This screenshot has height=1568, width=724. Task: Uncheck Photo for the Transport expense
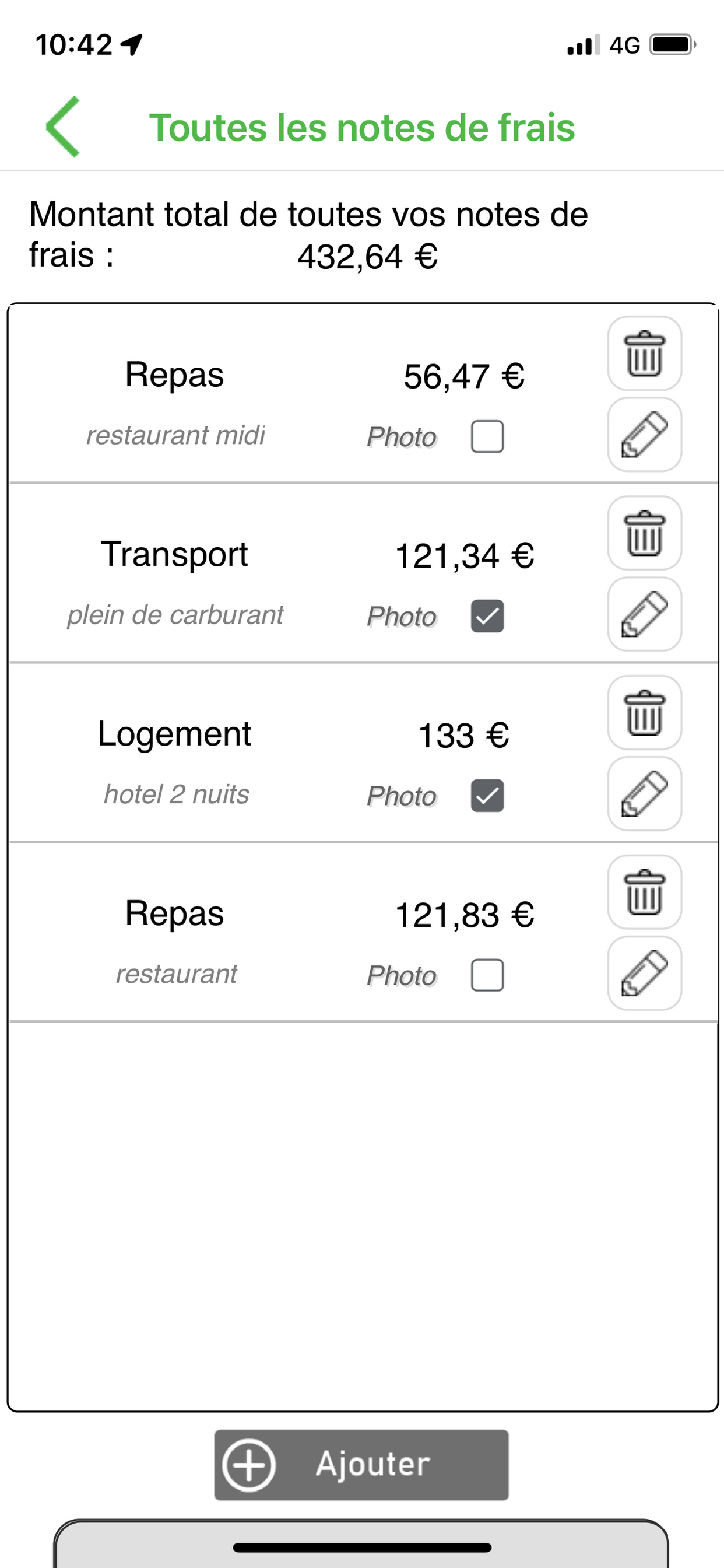tap(487, 616)
